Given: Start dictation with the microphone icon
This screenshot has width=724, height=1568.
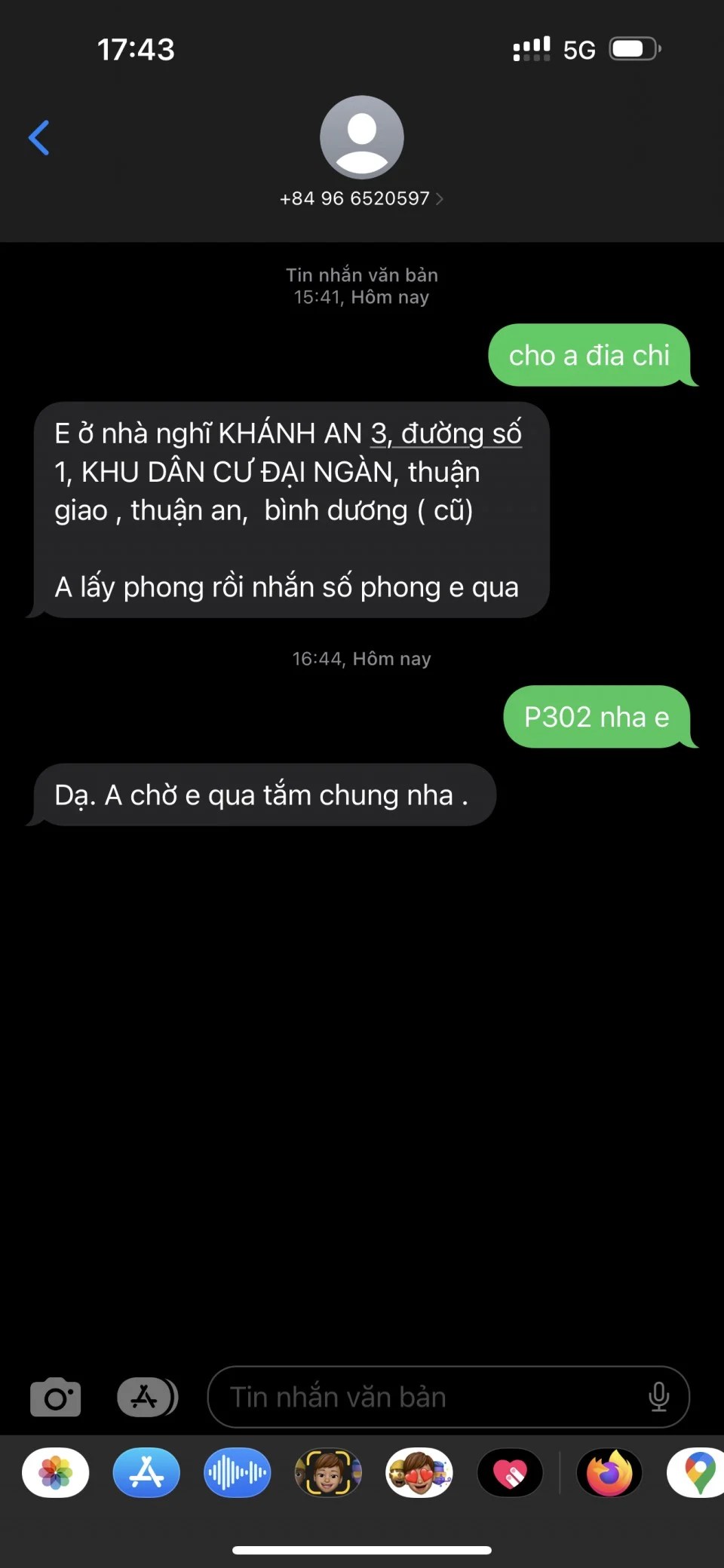Looking at the screenshot, I should point(658,1398).
